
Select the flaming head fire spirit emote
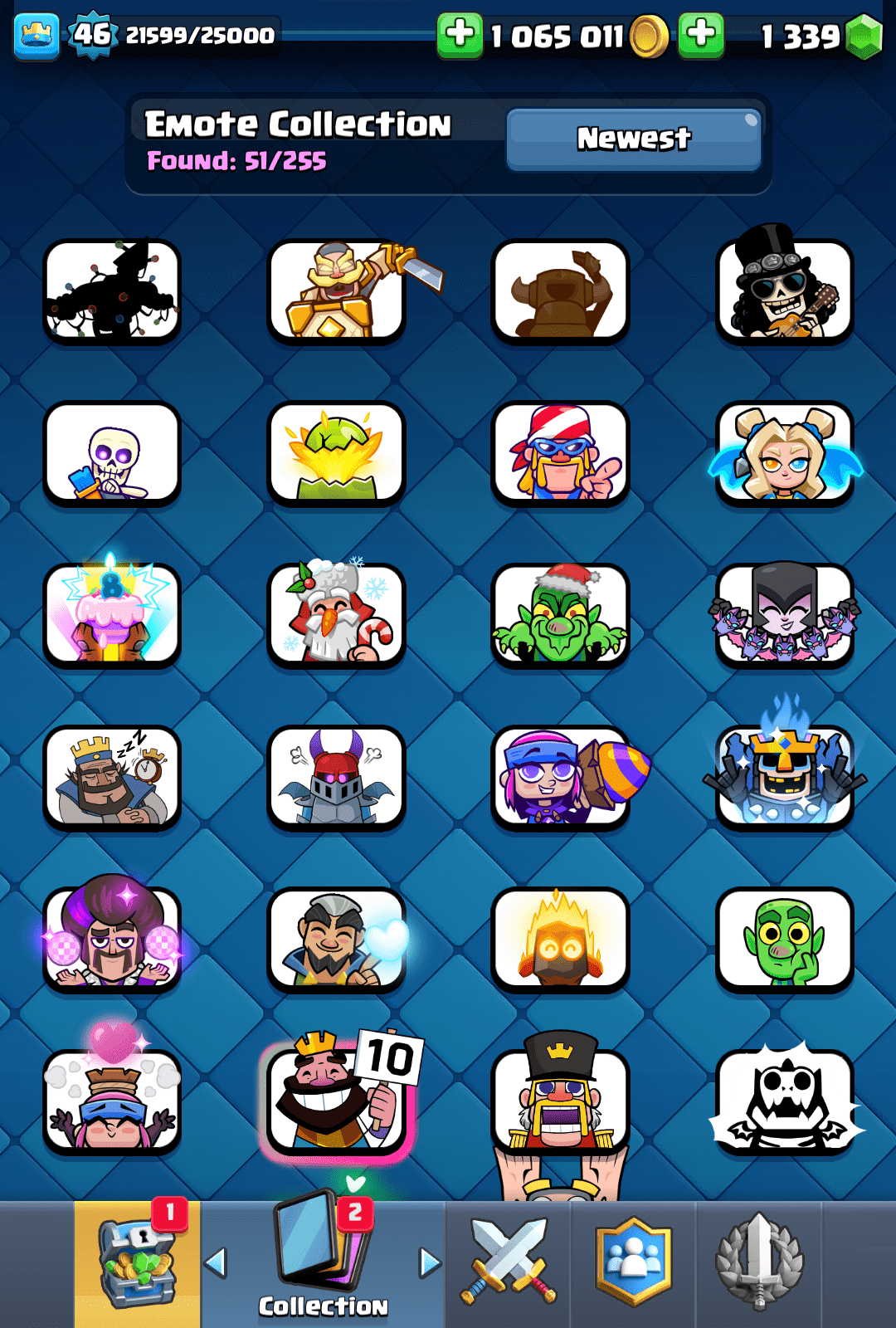[x=560, y=940]
